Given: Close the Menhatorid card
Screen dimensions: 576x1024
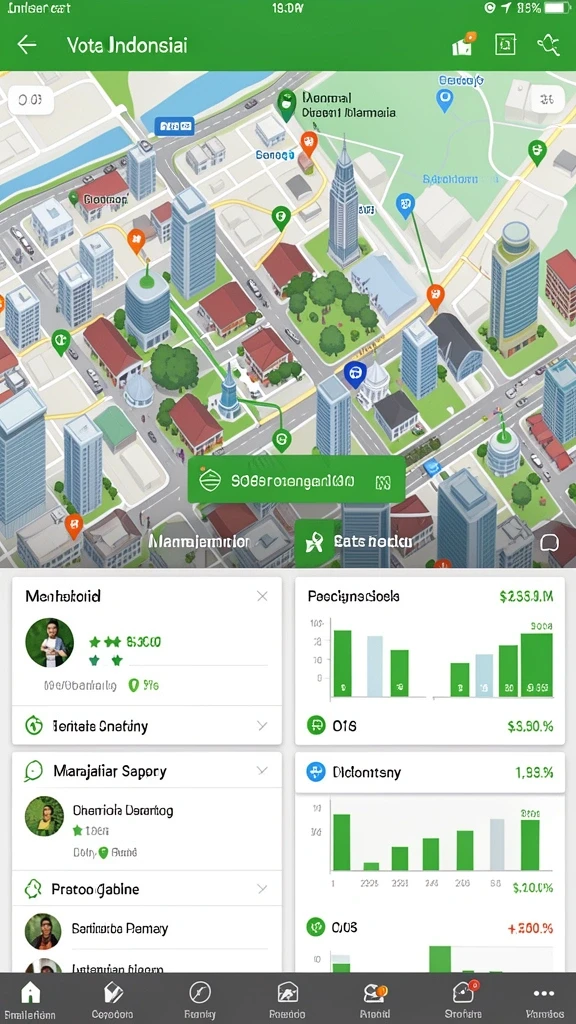Looking at the screenshot, I should click(x=262, y=596).
